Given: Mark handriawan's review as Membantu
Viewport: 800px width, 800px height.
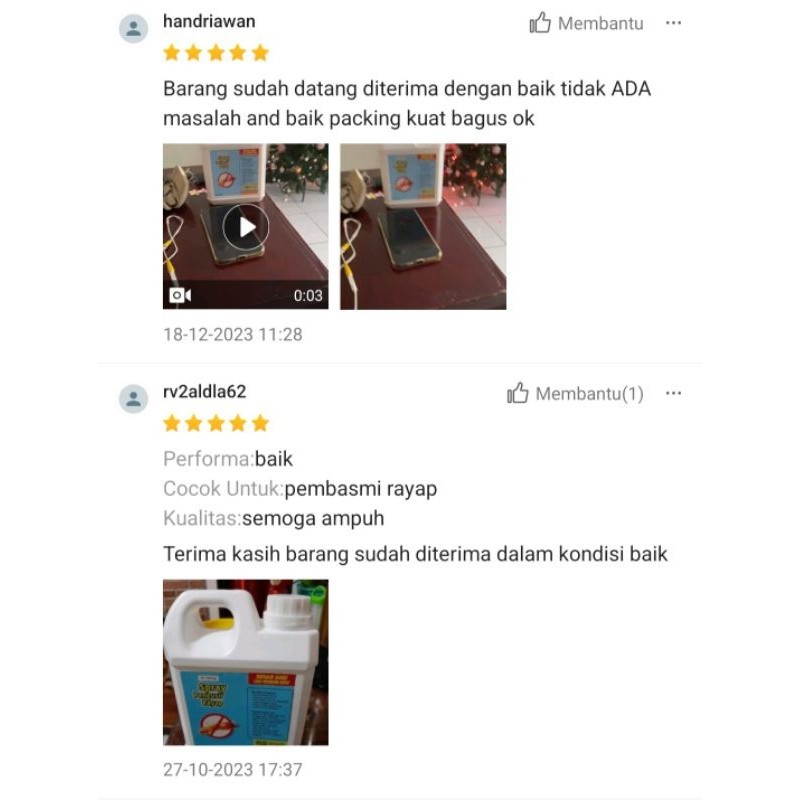Looking at the screenshot, I should pos(586,23).
